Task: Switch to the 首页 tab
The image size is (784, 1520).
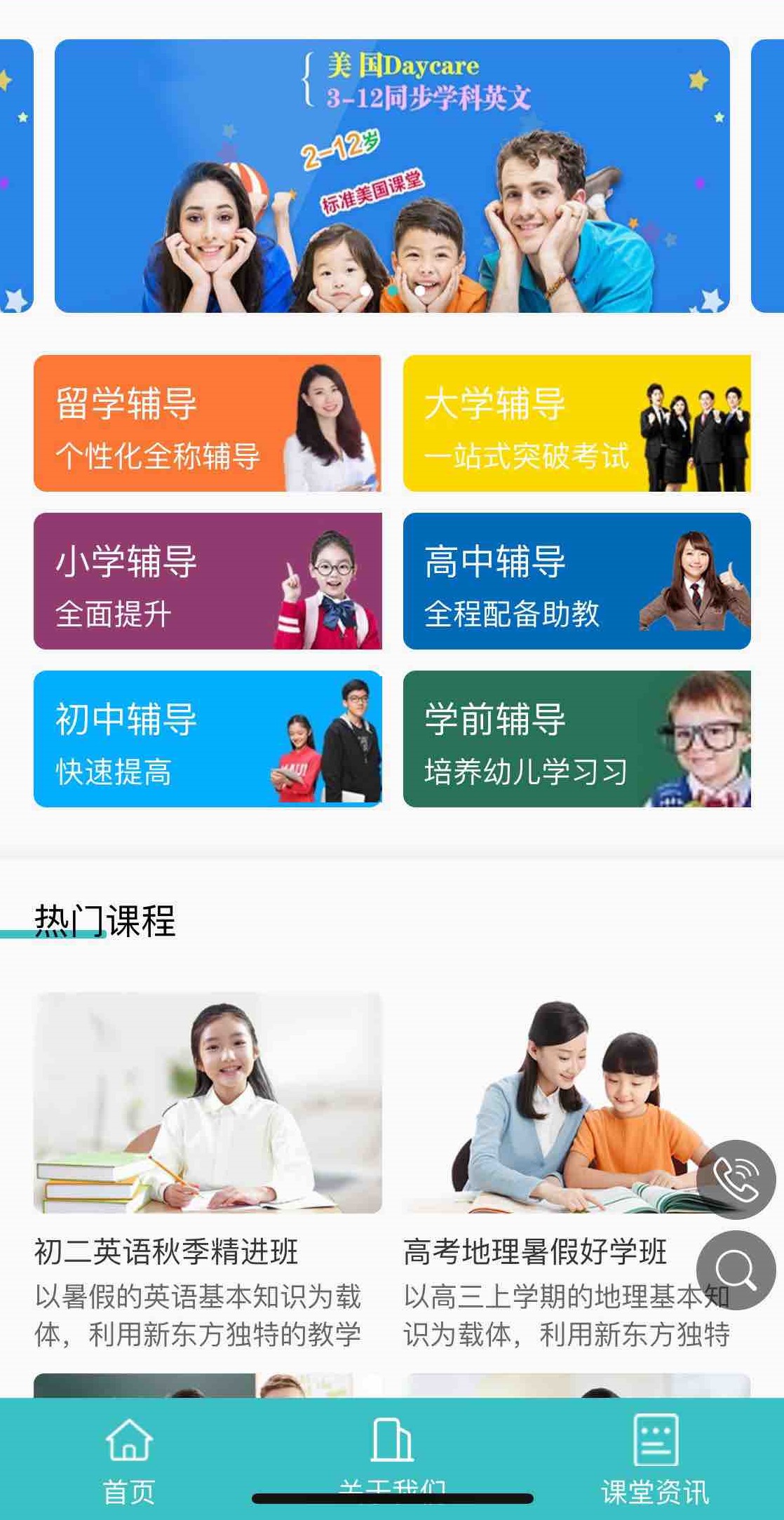Action: coord(129,1459)
